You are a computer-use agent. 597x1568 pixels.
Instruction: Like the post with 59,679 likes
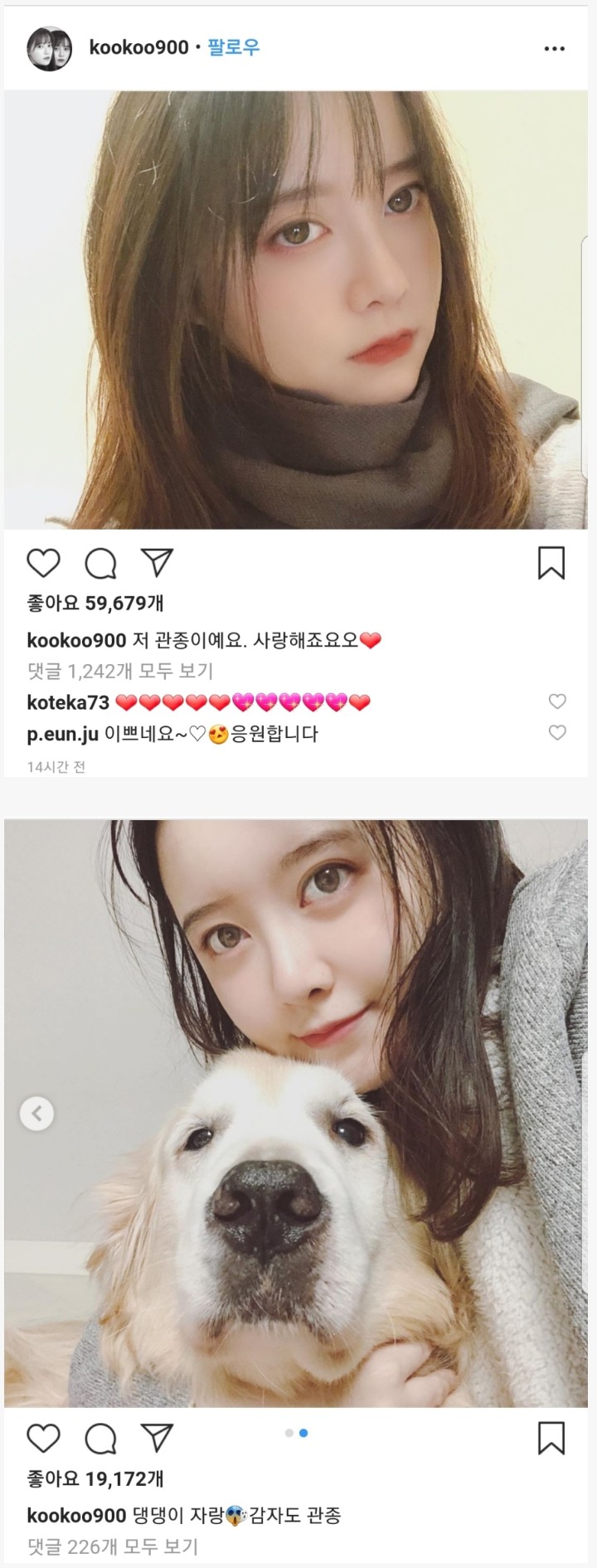click(43, 564)
